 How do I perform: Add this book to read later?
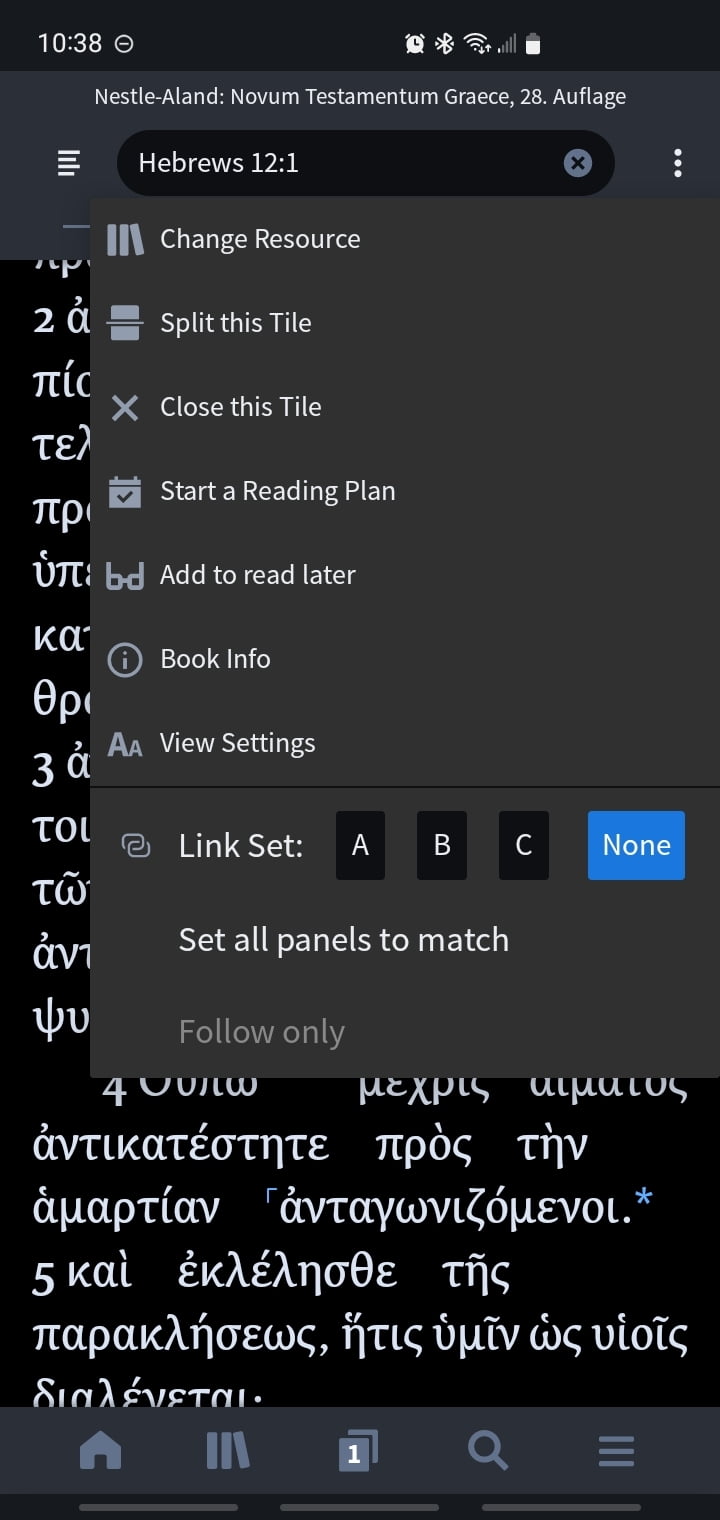pos(257,575)
